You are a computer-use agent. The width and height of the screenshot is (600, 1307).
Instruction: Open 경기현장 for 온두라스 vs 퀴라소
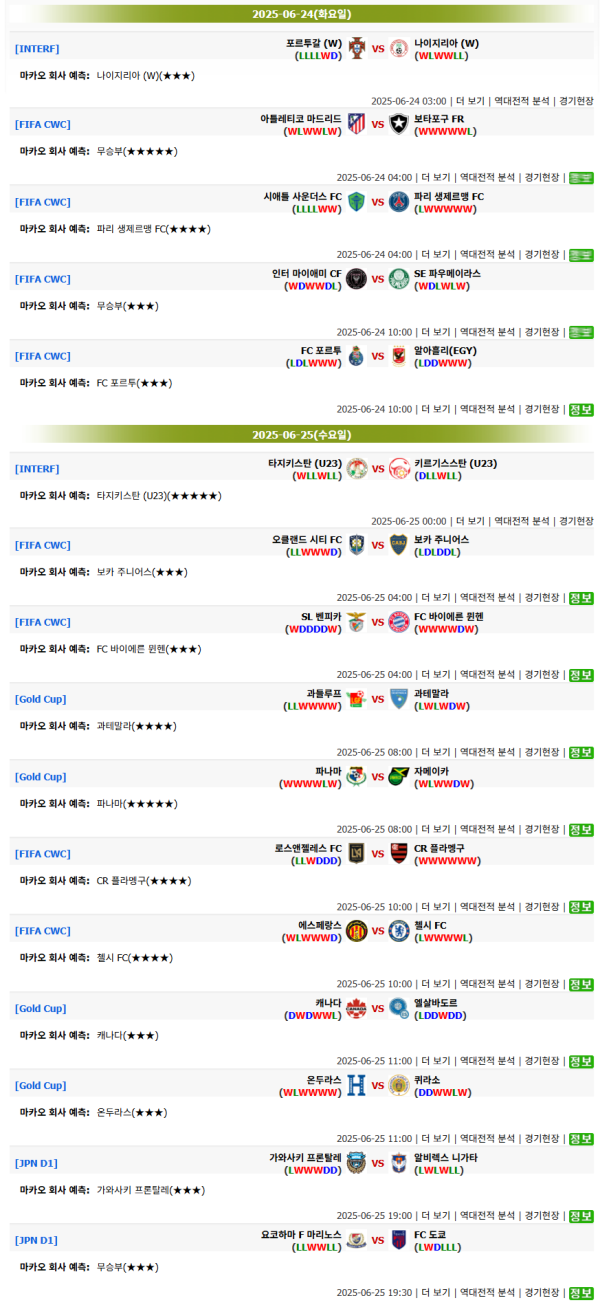(x=541, y=1138)
